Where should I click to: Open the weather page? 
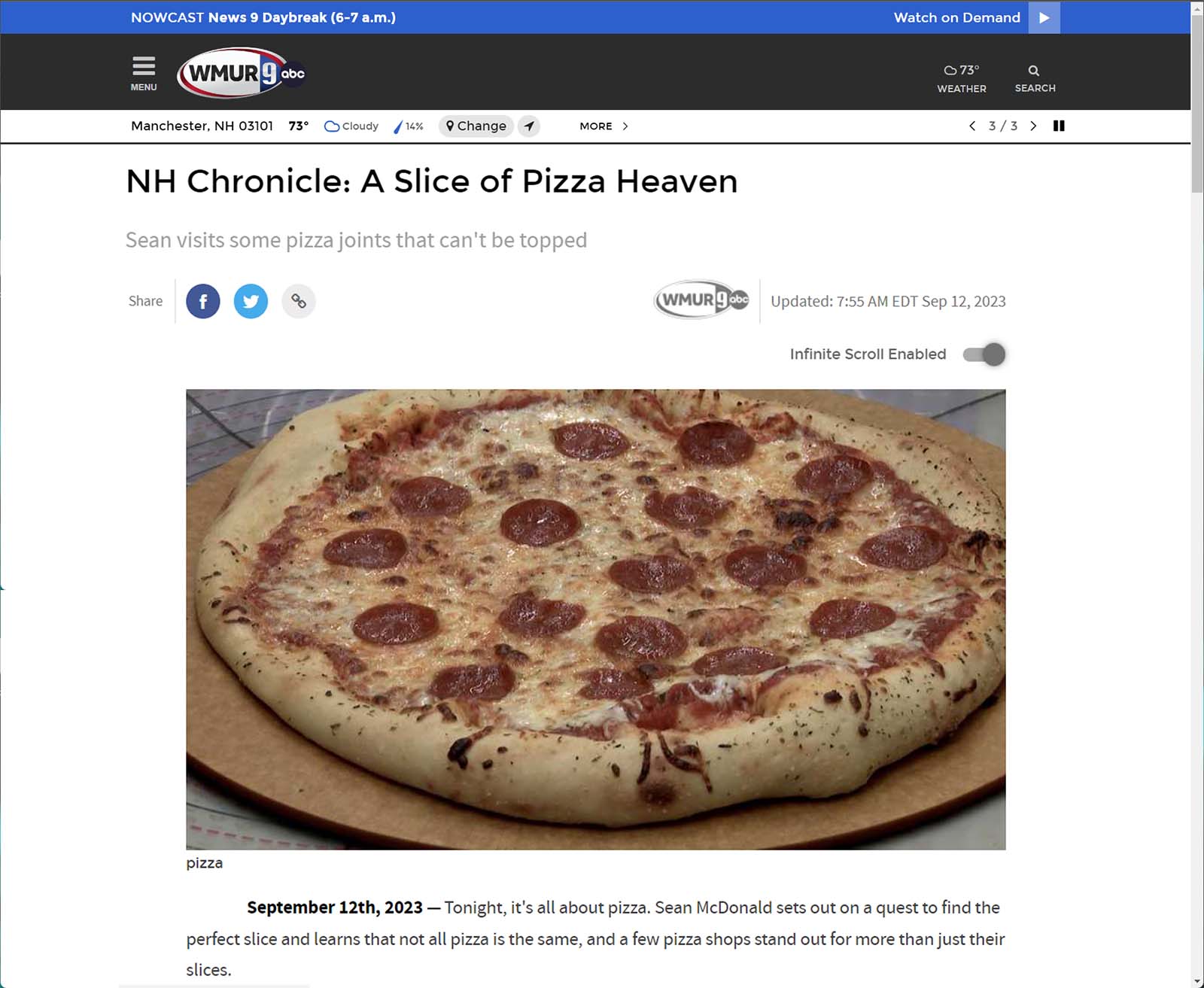pos(961,78)
